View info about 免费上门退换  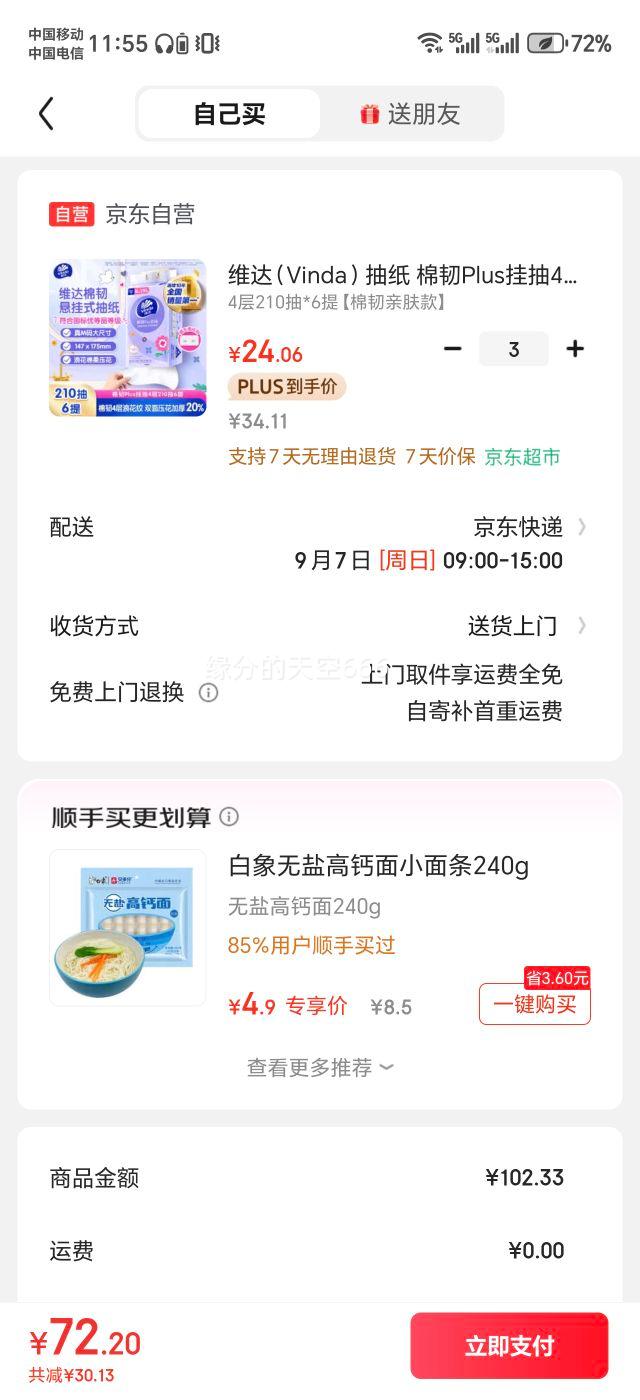point(208,692)
